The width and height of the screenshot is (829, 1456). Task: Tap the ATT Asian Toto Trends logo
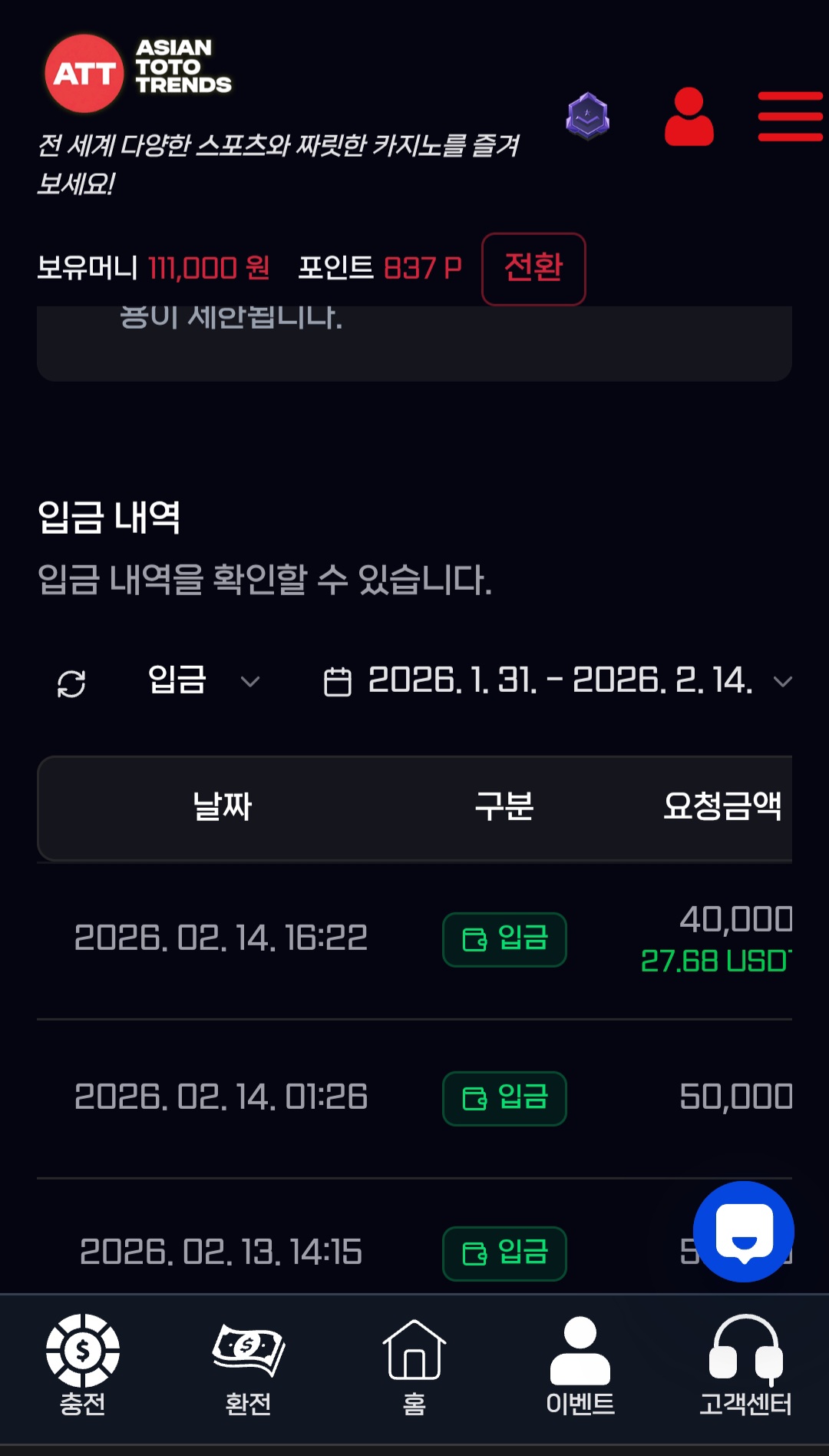click(x=138, y=73)
